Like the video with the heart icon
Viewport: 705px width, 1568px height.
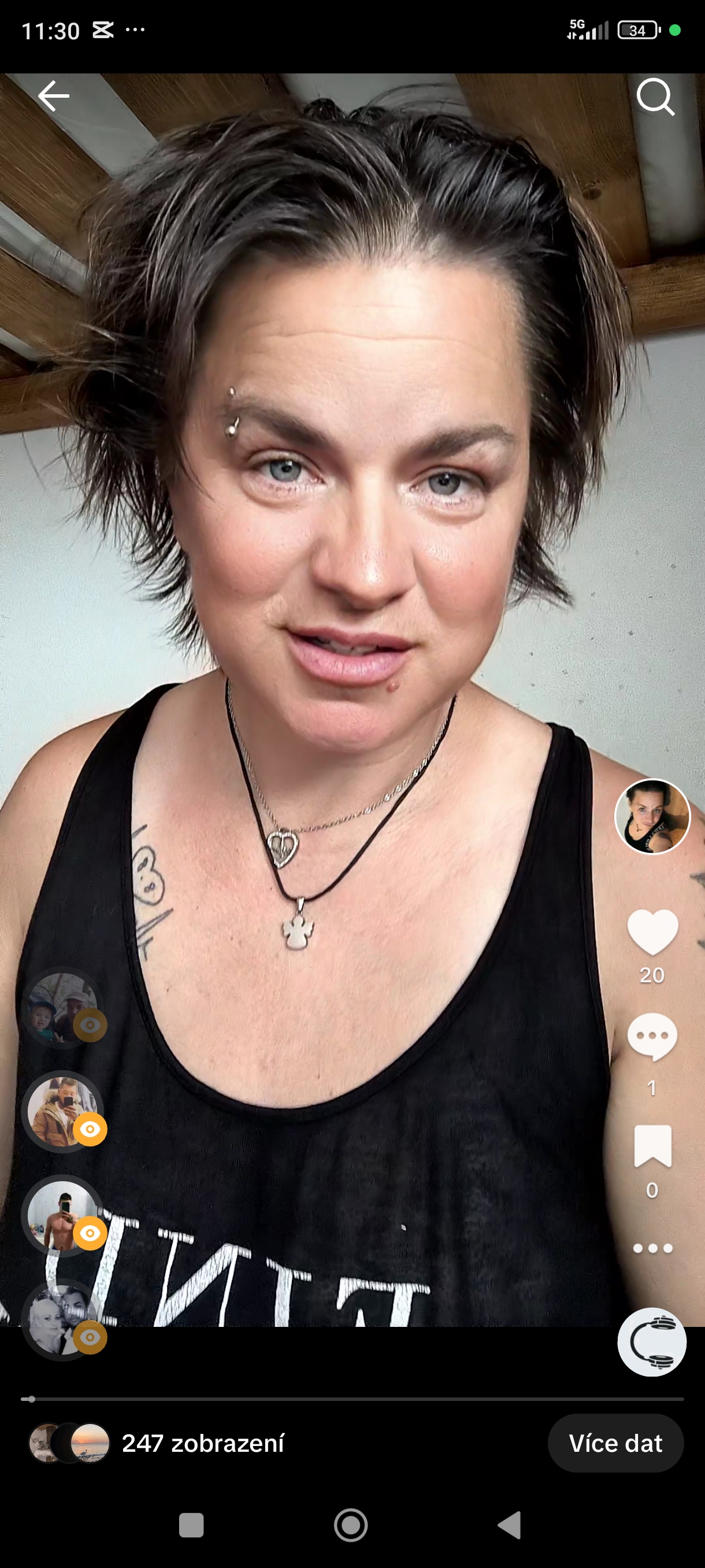click(x=652, y=932)
